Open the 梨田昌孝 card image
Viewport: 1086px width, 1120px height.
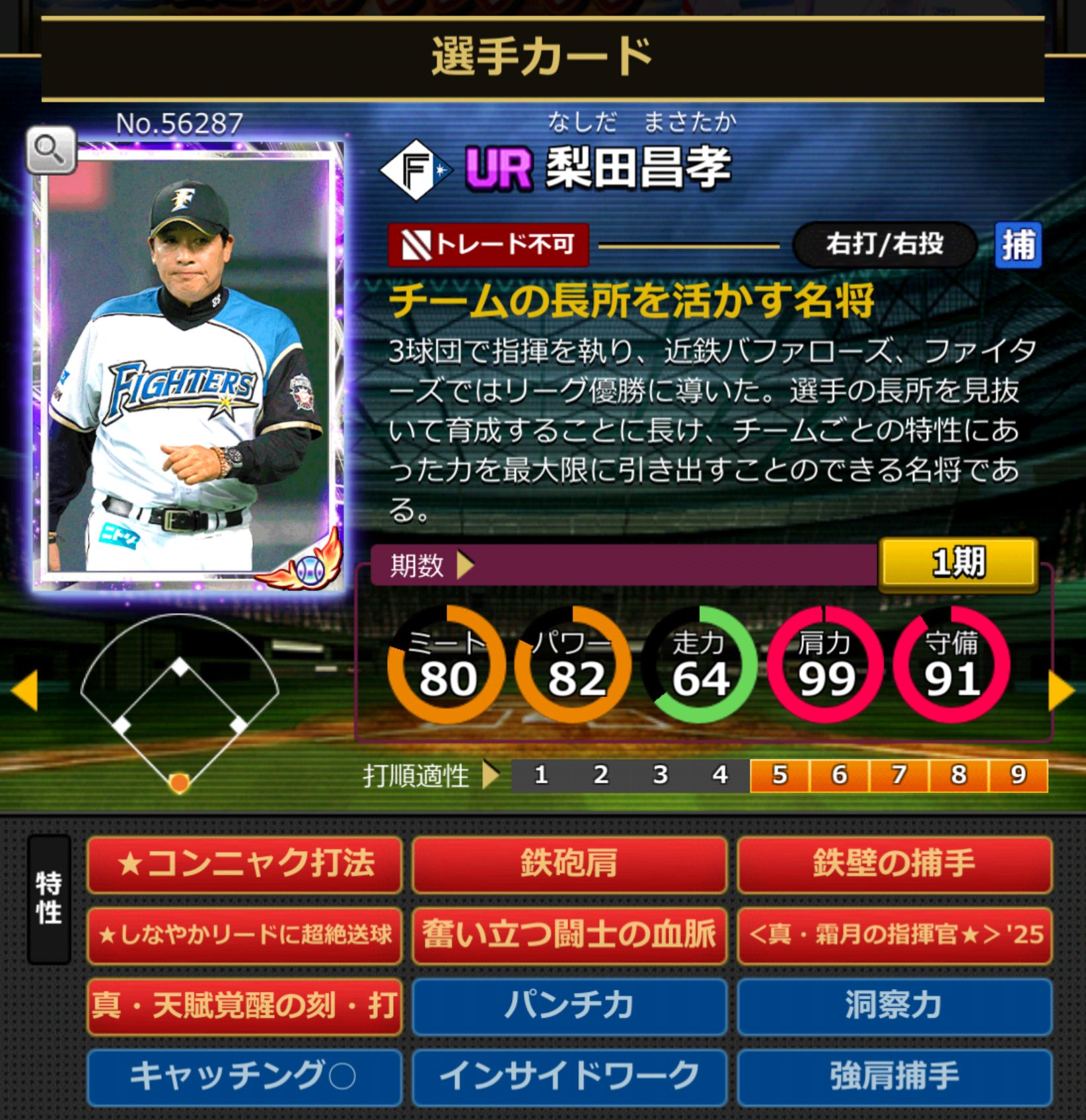coord(188,370)
